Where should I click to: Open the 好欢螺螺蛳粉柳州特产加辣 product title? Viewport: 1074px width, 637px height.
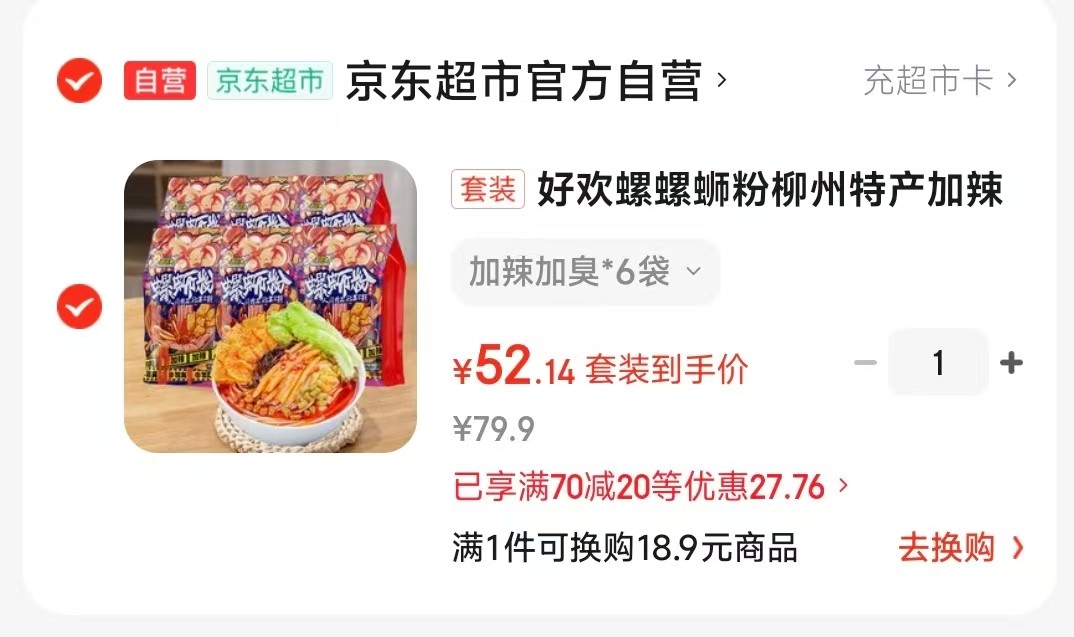point(770,189)
